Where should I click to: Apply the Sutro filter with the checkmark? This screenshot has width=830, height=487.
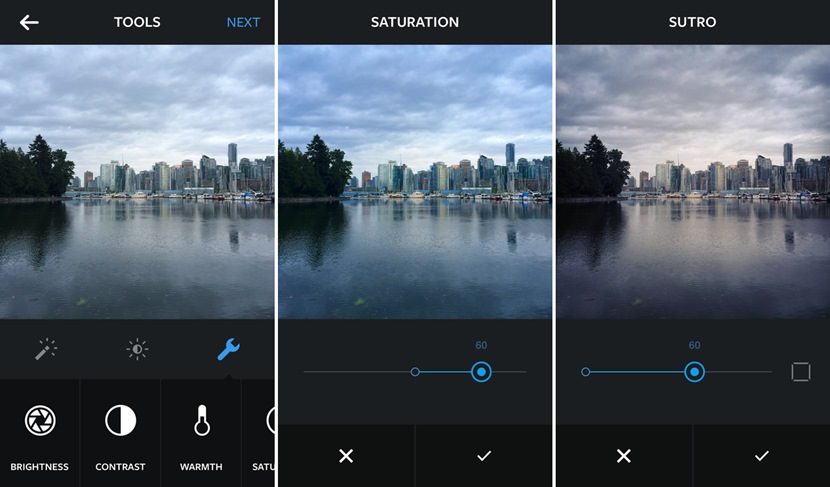pos(761,456)
